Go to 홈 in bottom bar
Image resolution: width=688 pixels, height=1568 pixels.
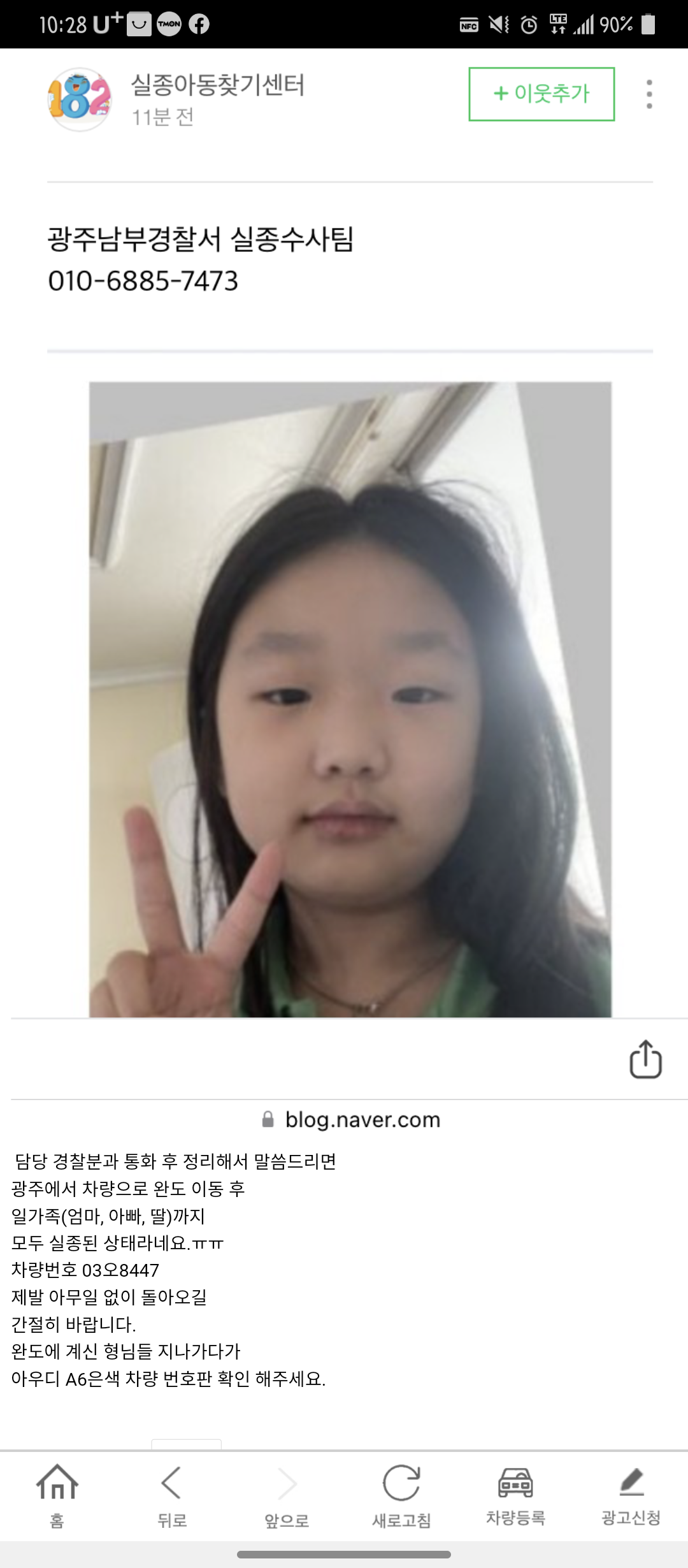coord(57,1495)
